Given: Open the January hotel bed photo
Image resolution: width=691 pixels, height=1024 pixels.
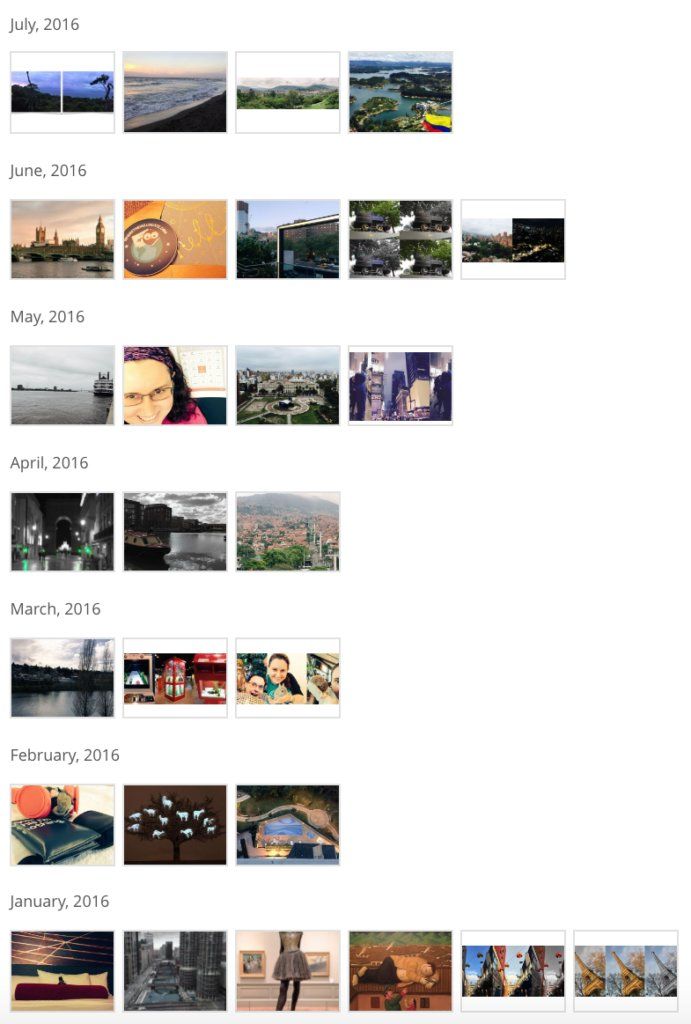Looking at the screenshot, I should click(x=62, y=970).
